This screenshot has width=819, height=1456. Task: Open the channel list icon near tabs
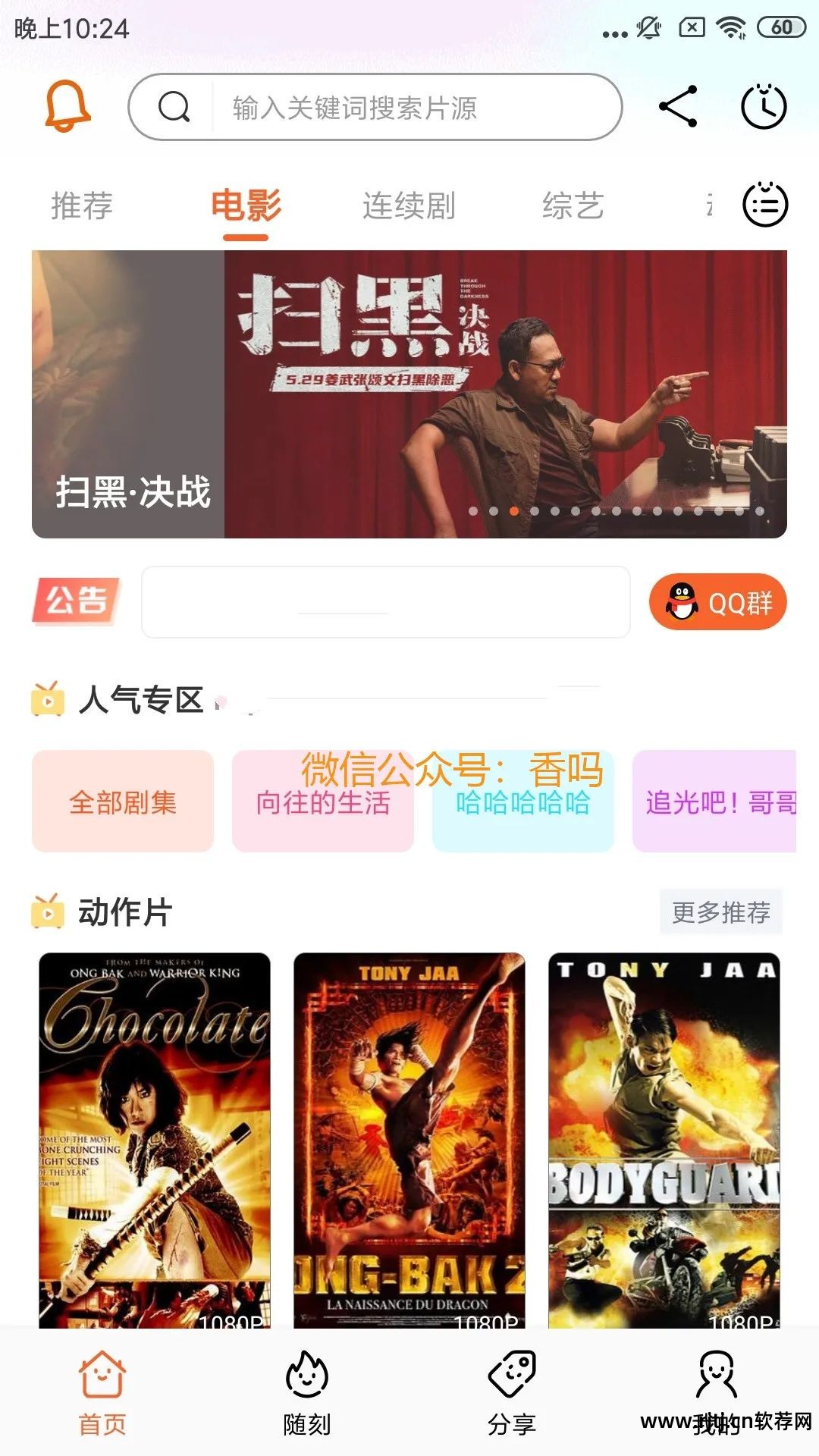coord(764,206)
